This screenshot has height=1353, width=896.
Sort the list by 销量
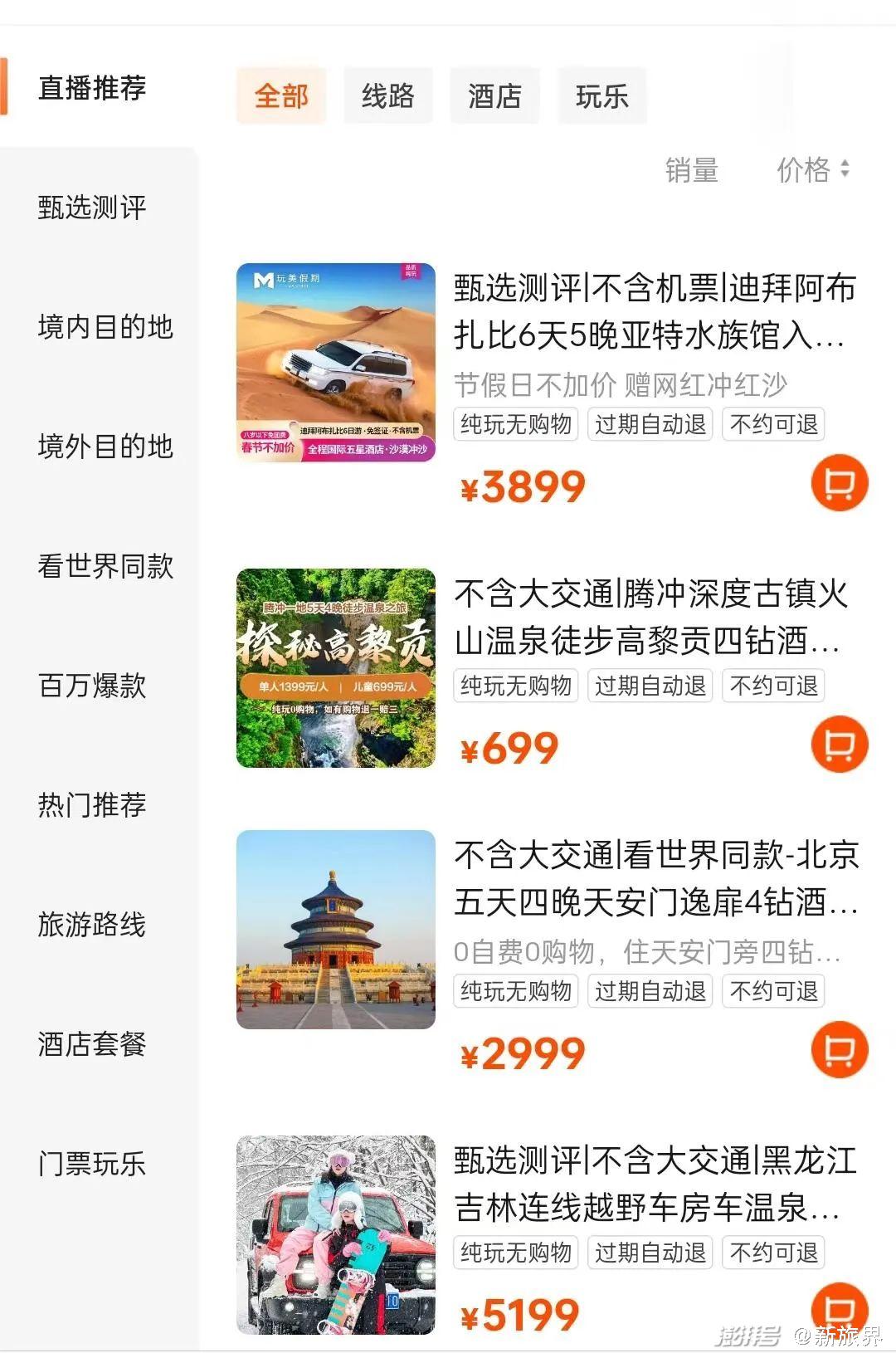point(691,170)
